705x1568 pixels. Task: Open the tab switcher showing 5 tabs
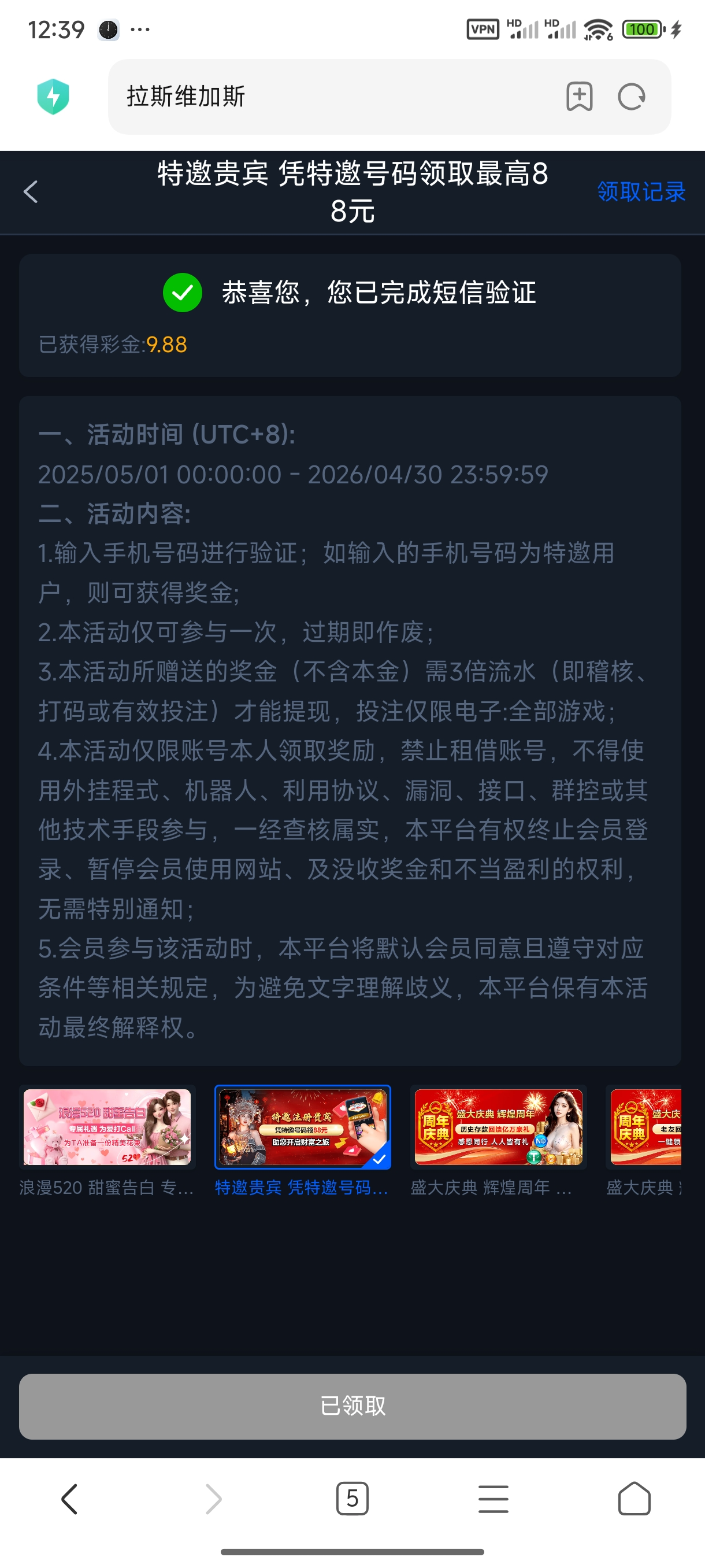(x=352, y=1499)
